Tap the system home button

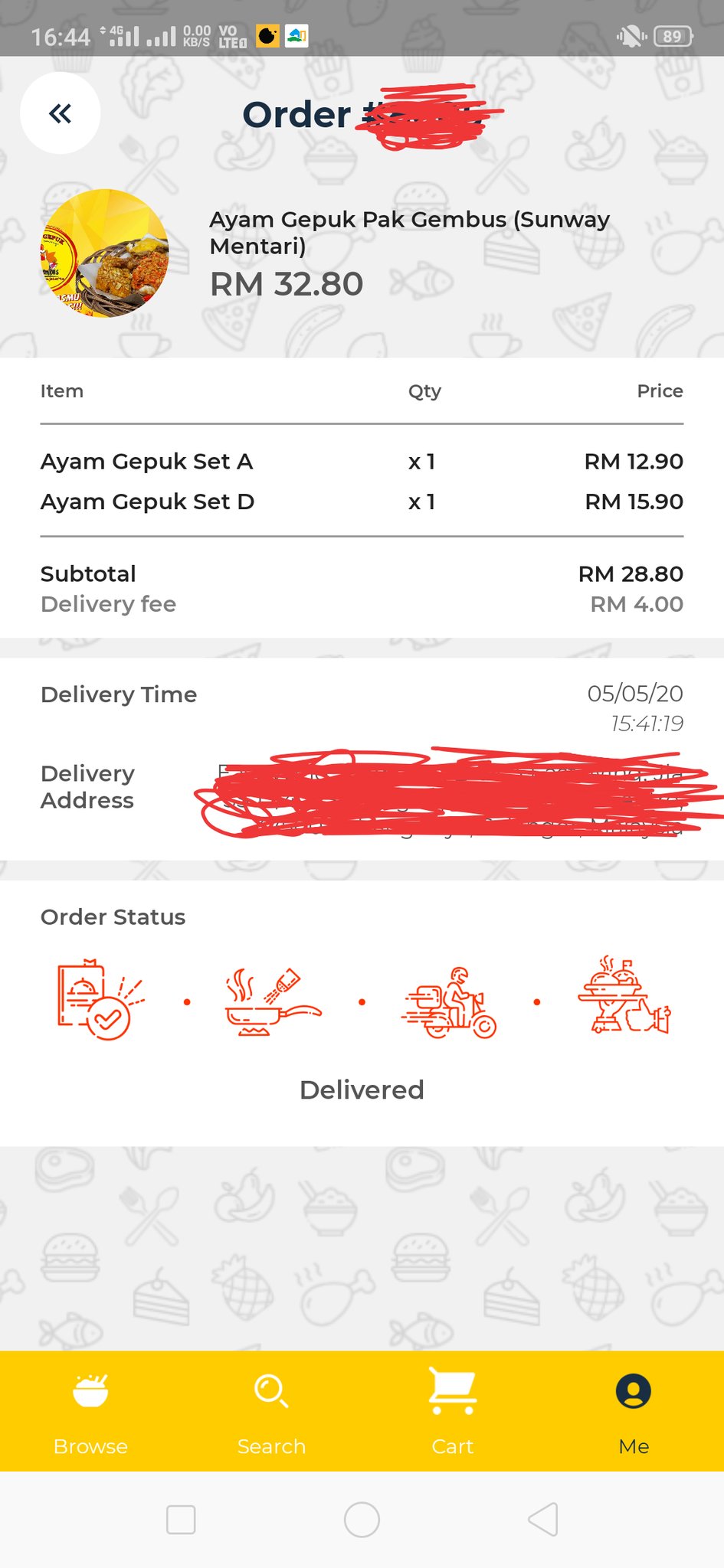click(362, 1520)
